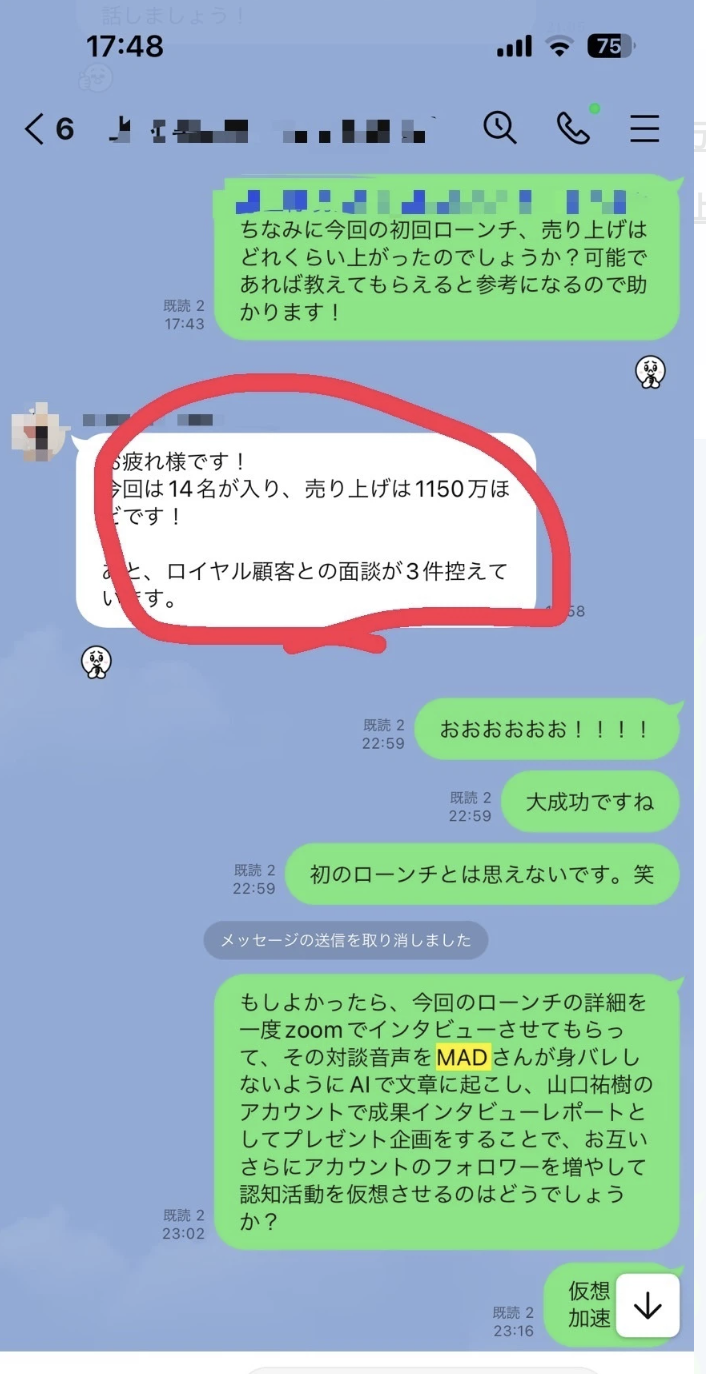Search within this conversation
706x1374 pixels.
[x=499, y=128]
